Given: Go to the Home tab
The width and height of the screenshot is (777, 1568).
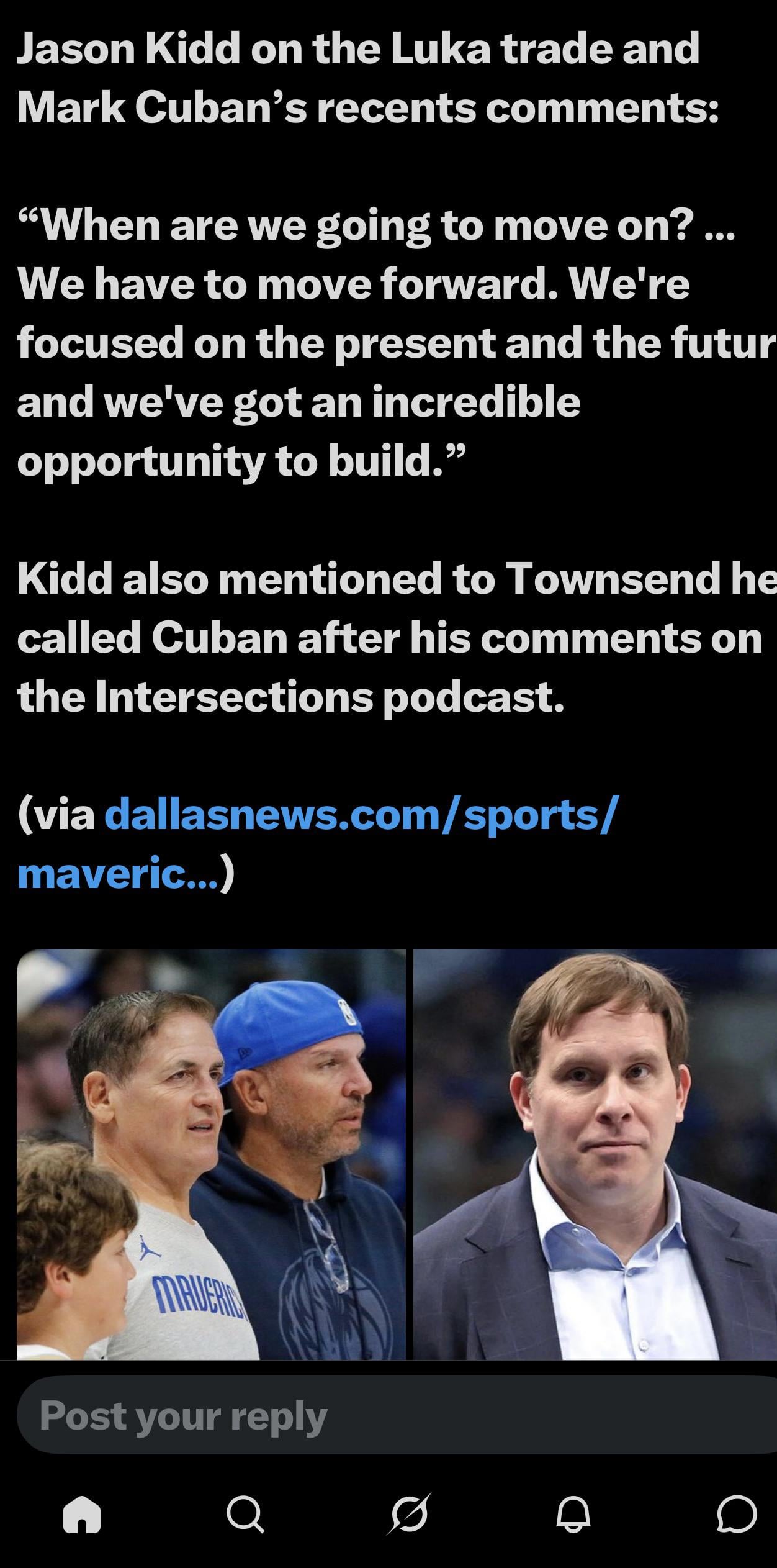Looking at the screenshot, I should [82, 1515].
